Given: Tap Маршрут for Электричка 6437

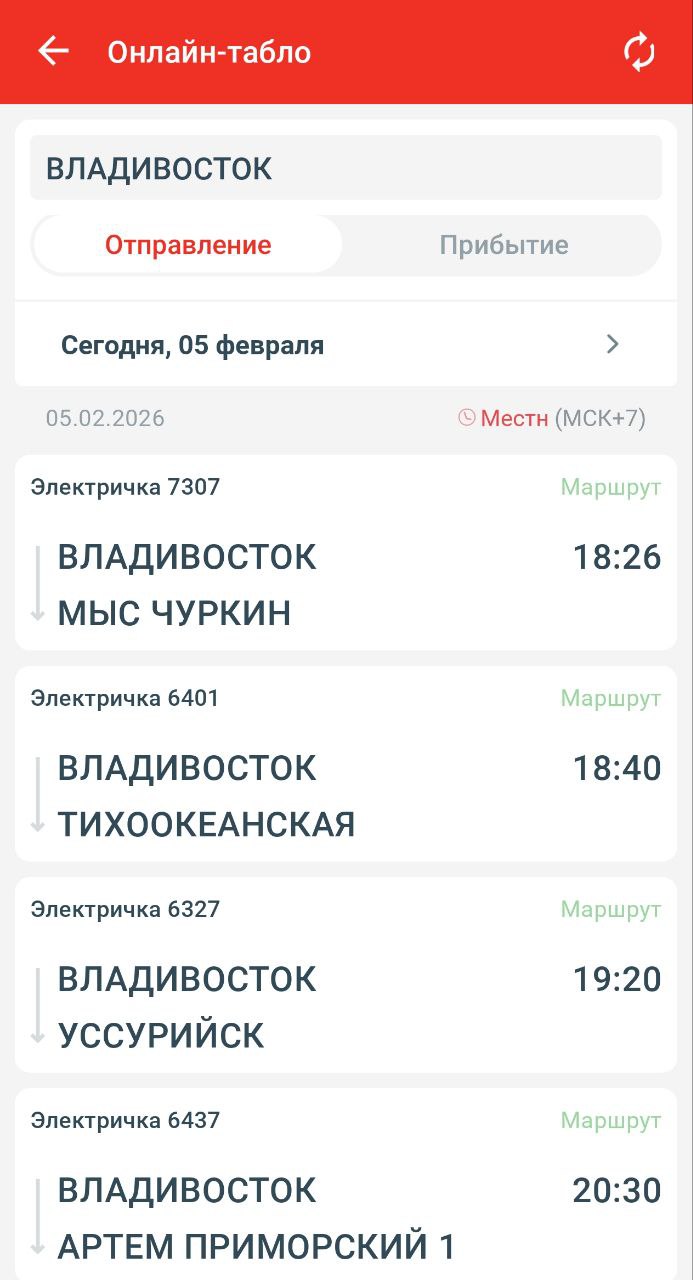Looking at the screenshot, I should (610, 1120).
